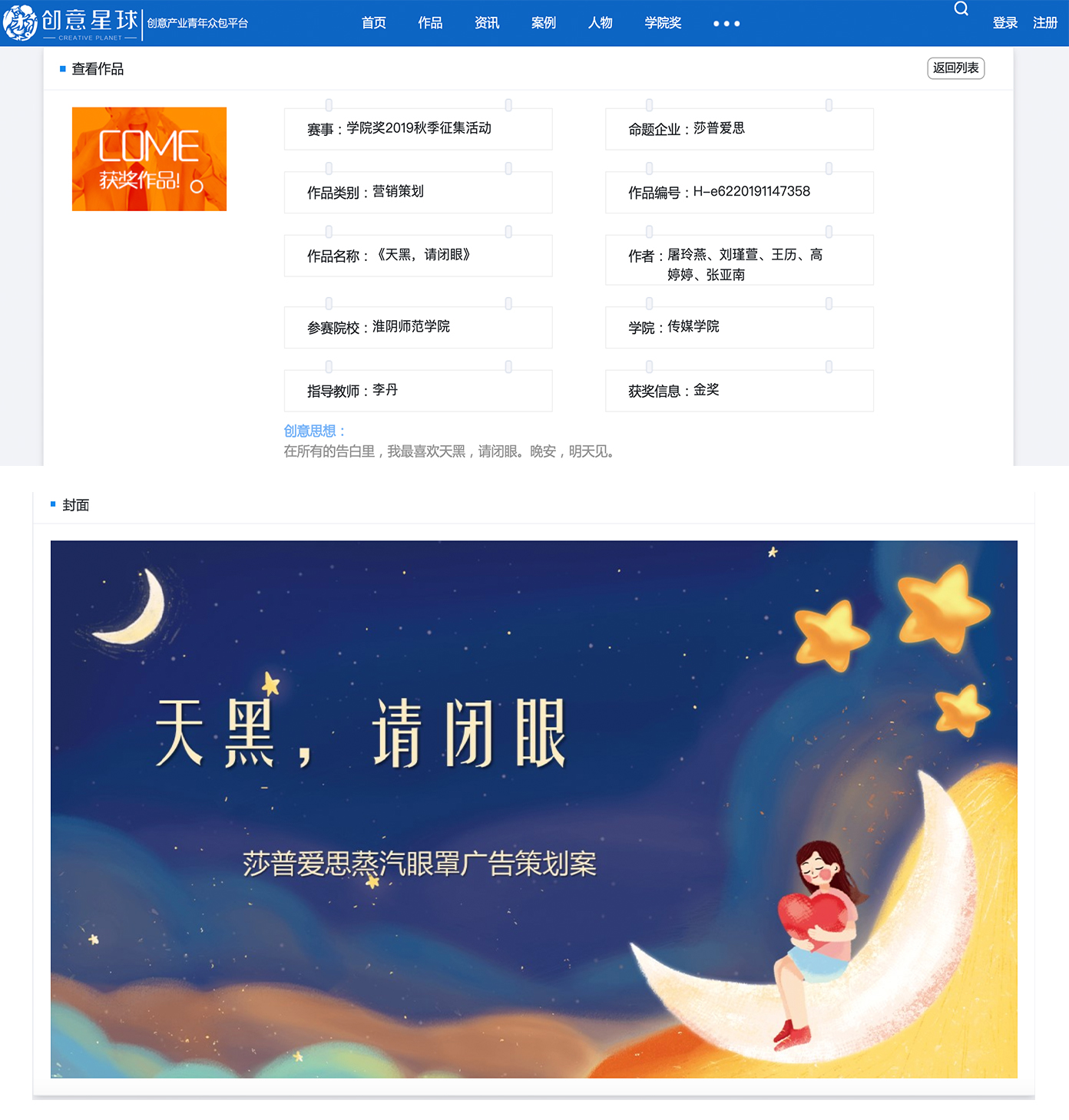The height and width of the screenshot is (1120, 1069).
Task: Open the 创意星球 logo homepage link
Action: [71, 23]
